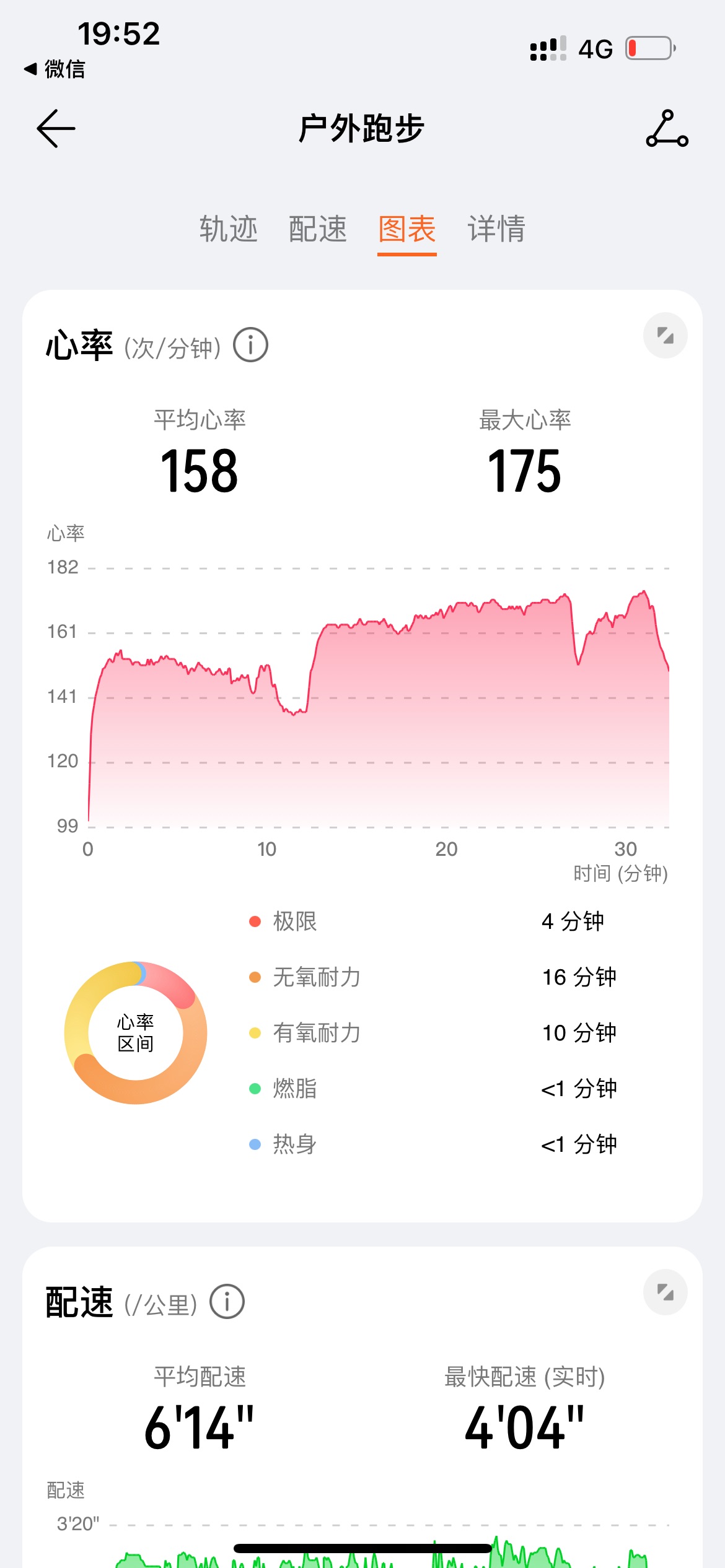Screen dimensions: 725x1568
Task: Expand the 配速 chart to fullscreen
Action: click(666, 1292)
